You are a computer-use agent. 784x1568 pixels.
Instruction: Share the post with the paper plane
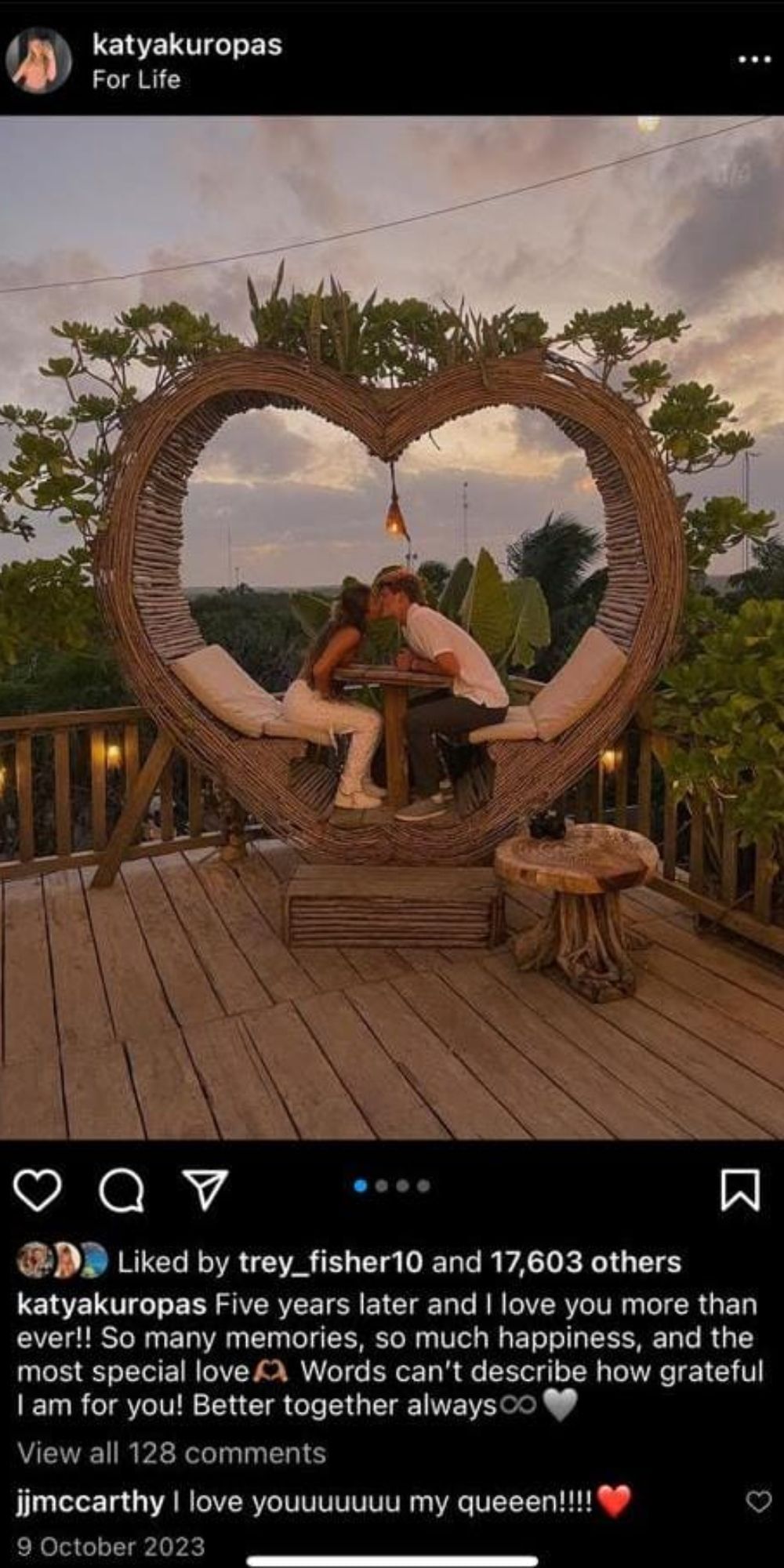tap(205, 1190)
